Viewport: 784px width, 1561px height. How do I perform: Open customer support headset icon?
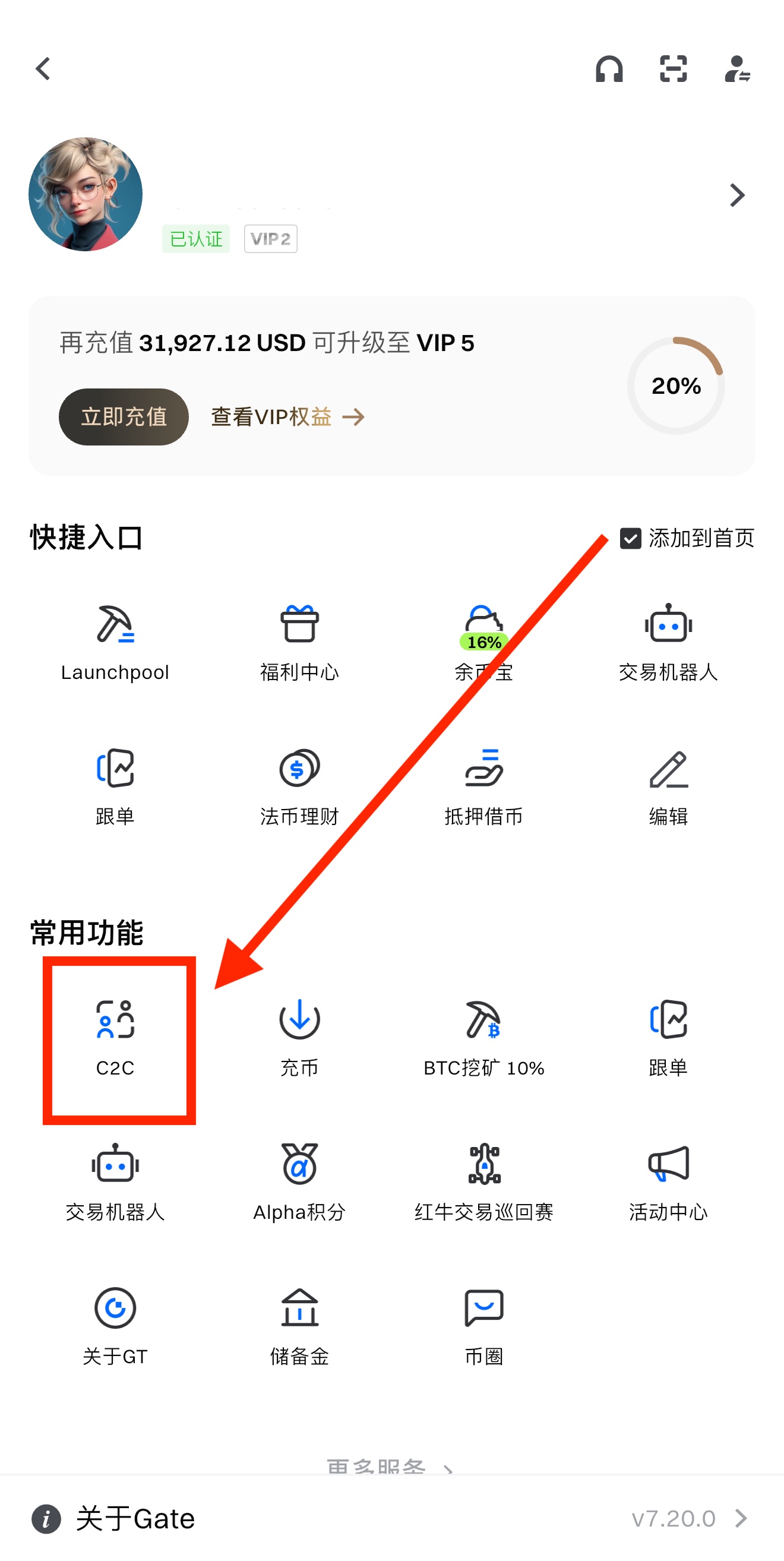tap(609, 69)
